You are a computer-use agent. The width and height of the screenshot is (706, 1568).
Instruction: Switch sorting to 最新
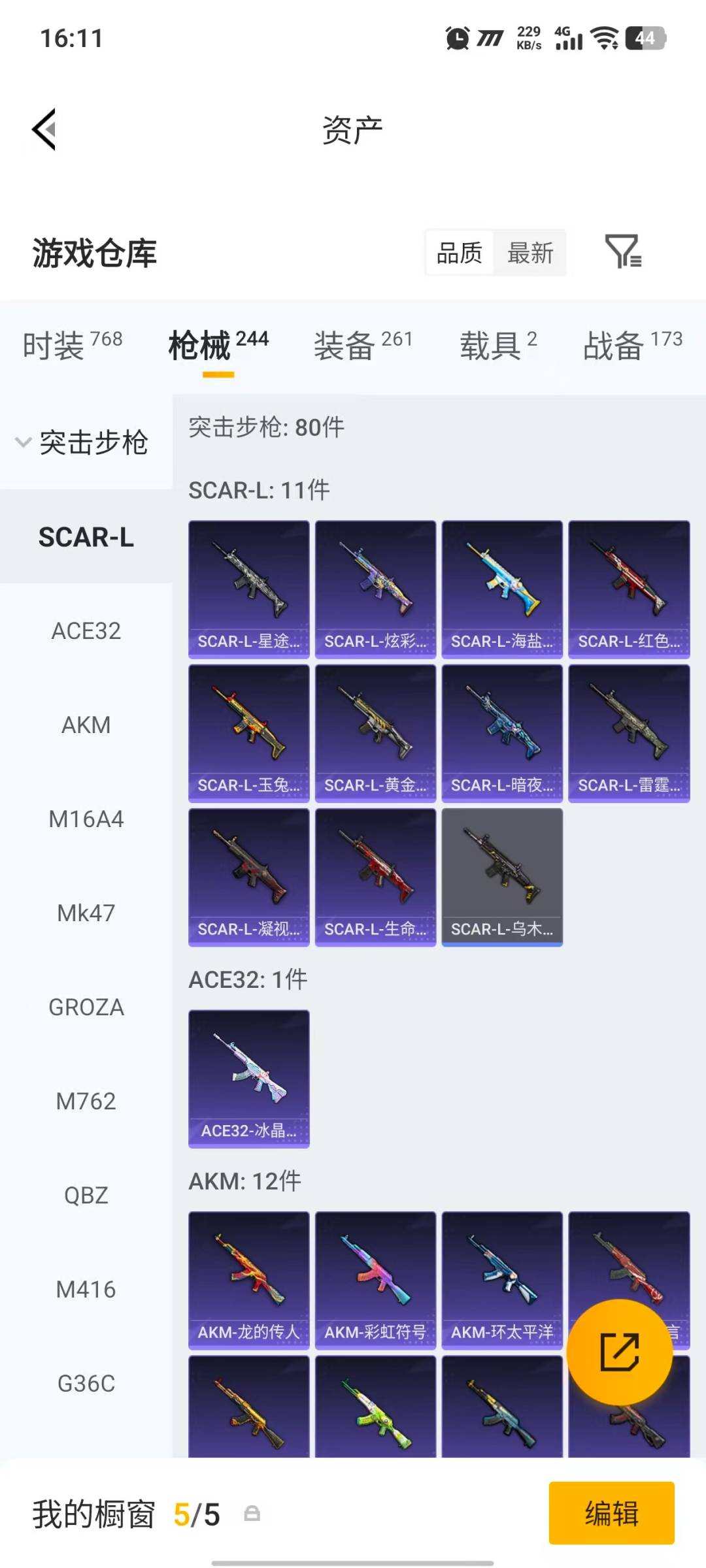pos(531,253)
